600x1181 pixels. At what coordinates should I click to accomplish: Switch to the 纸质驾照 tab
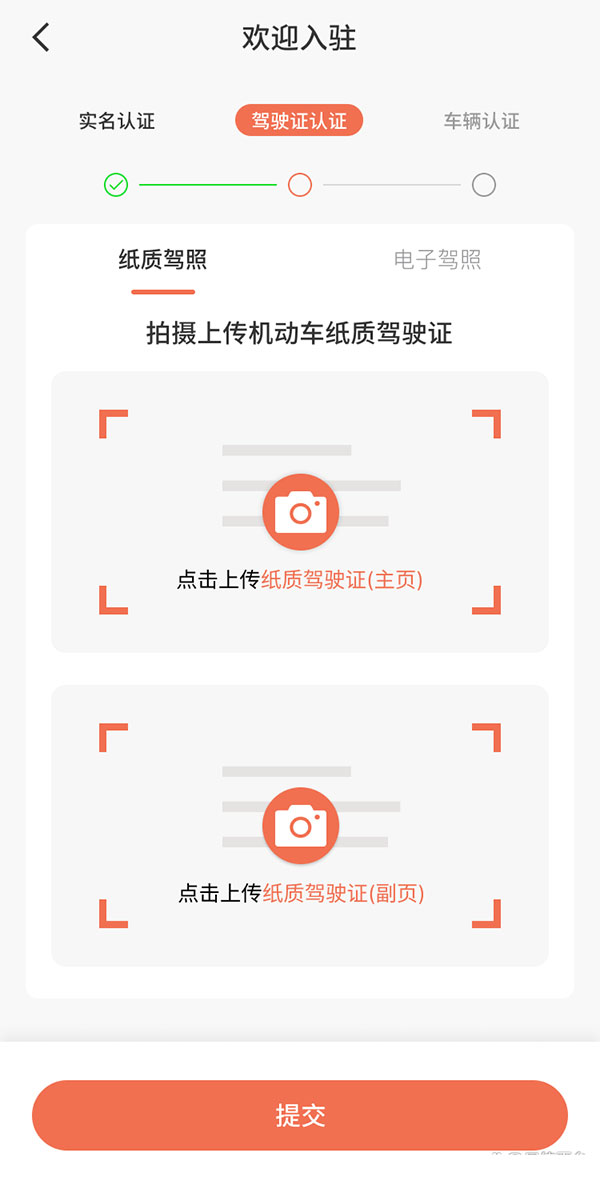(163, 260)
